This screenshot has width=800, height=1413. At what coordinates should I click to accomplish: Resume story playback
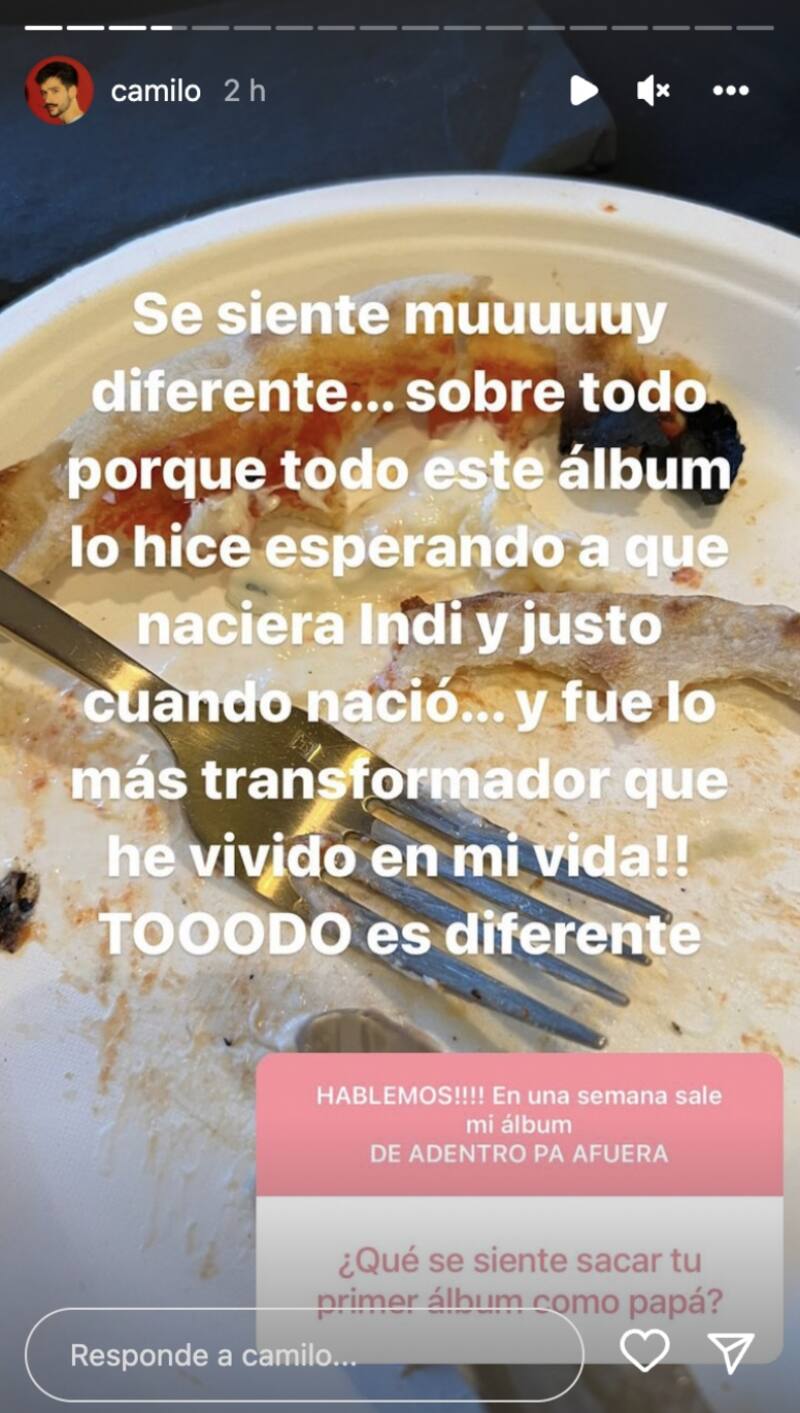(583, 91)
